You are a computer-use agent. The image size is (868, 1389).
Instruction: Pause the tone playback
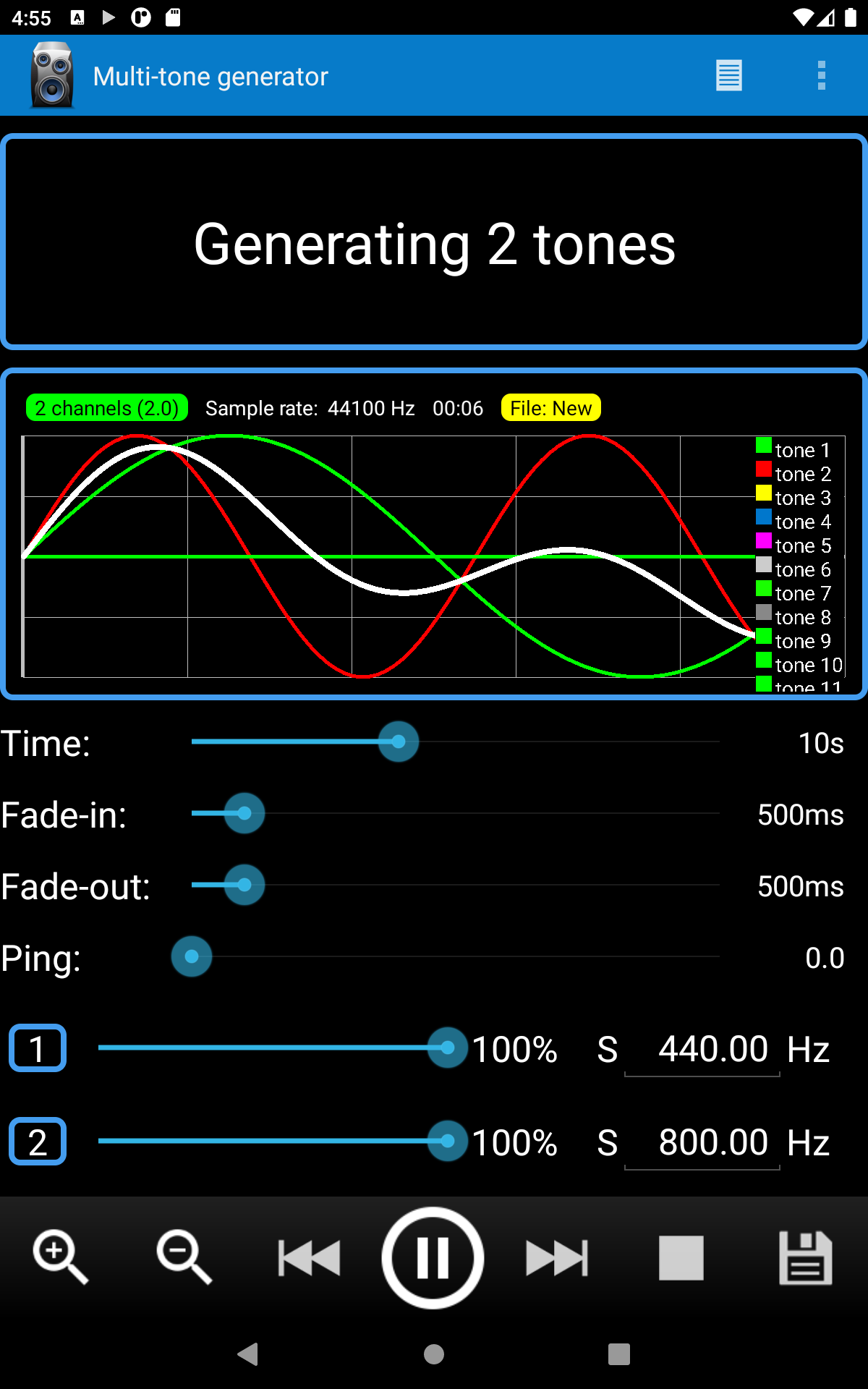point(433,1258)
